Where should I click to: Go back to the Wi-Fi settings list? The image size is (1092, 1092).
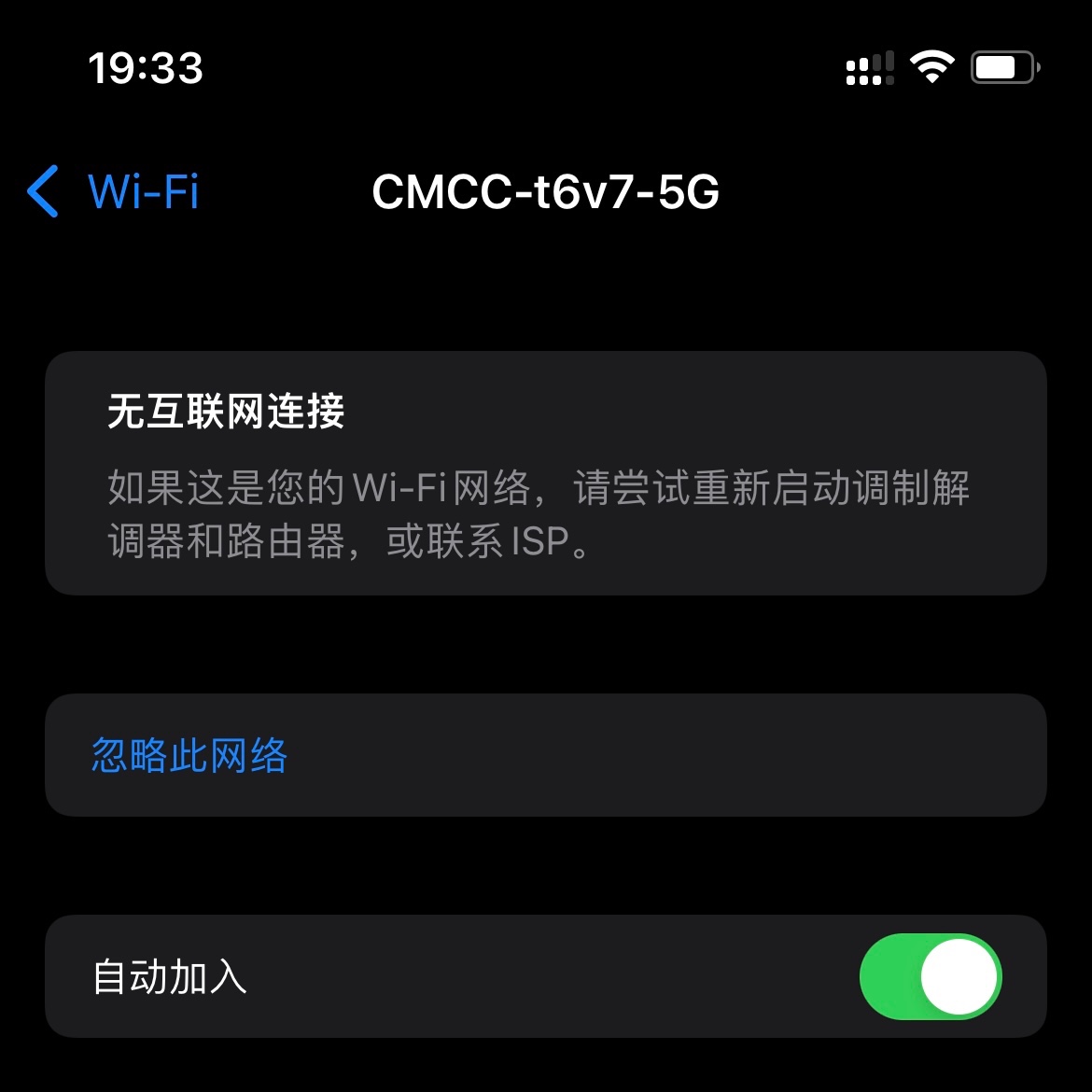114,191
